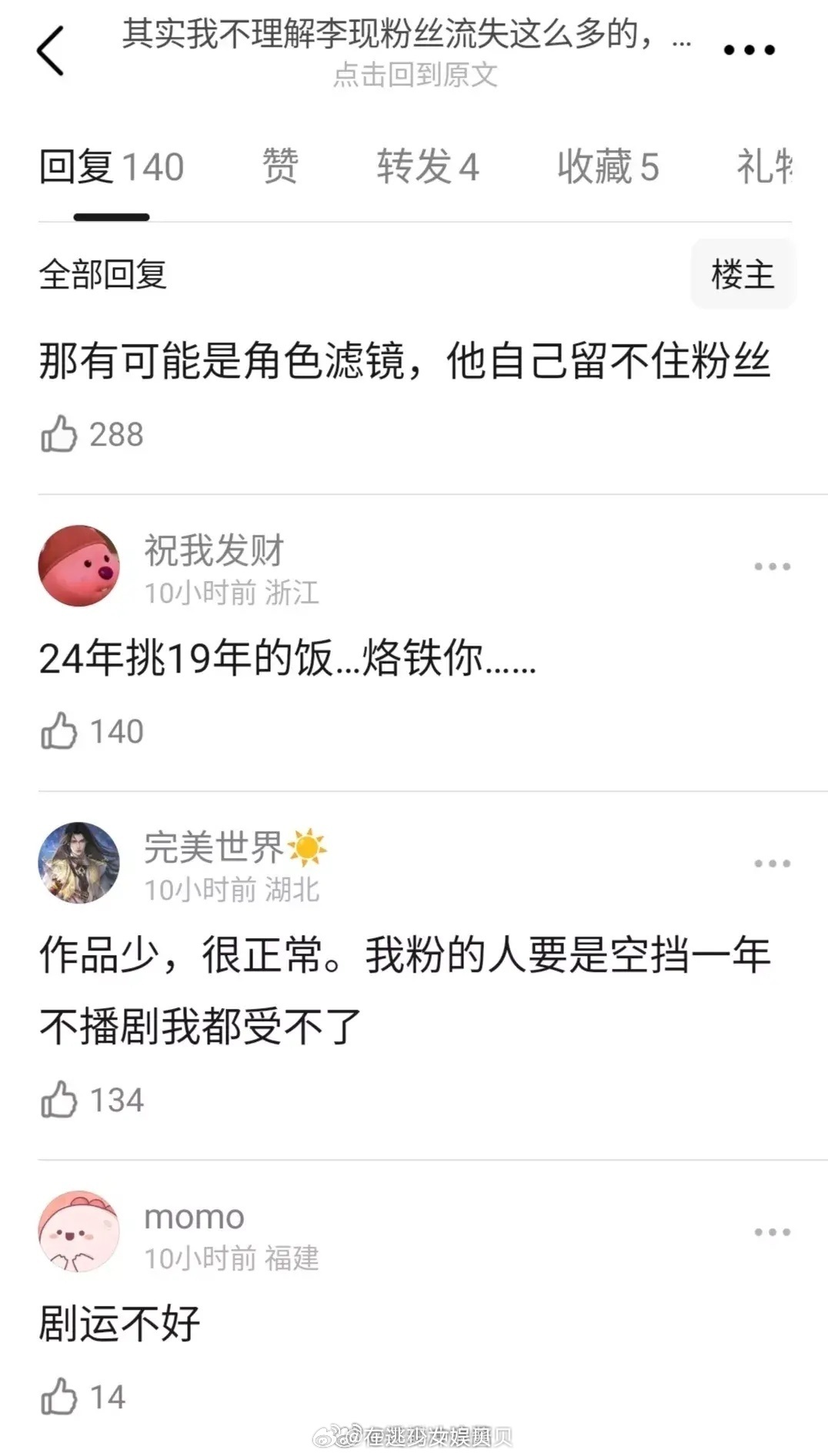828x1456 pixels.
Task: Expand the 礼物 section
Action: pos(766,168)
